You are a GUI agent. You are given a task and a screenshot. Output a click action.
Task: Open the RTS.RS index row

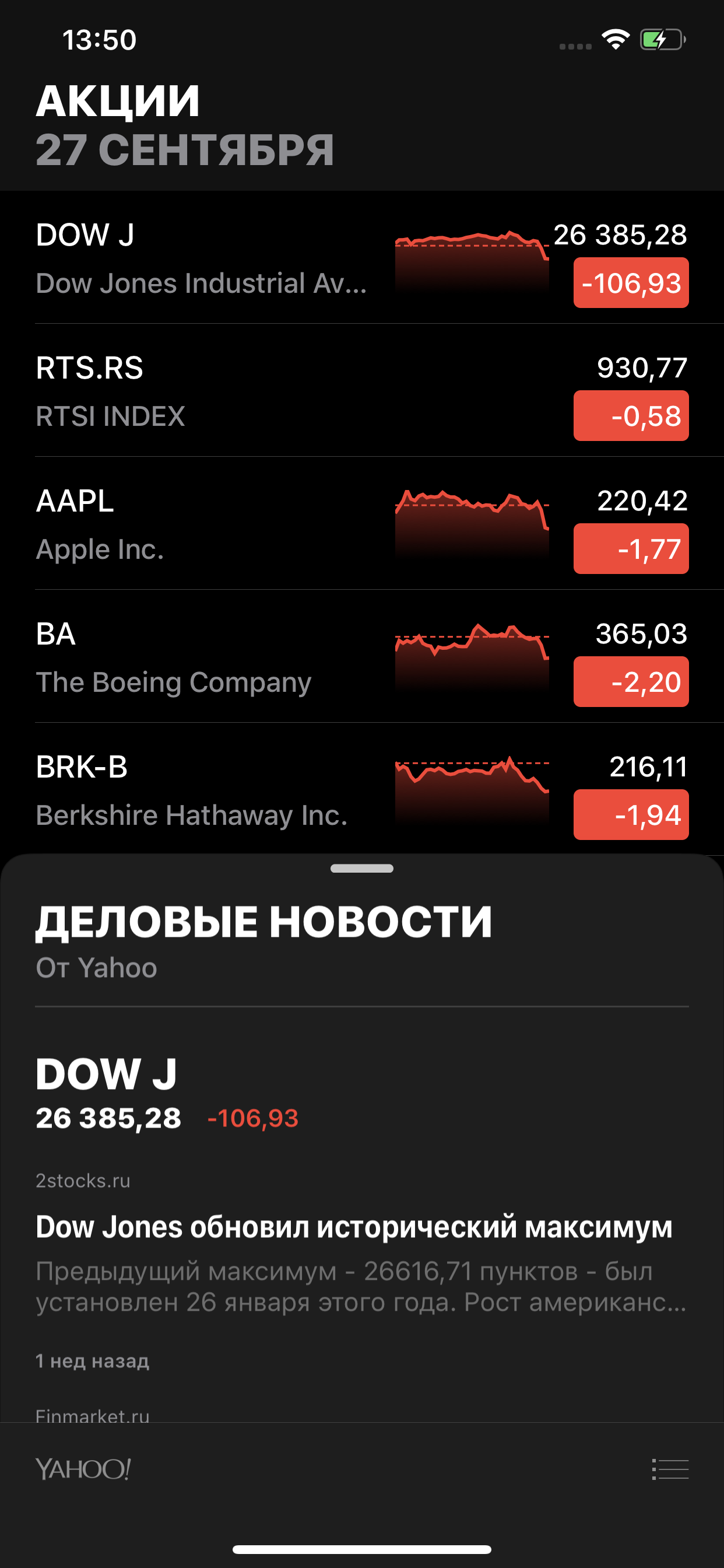click(x=362, y=390)
